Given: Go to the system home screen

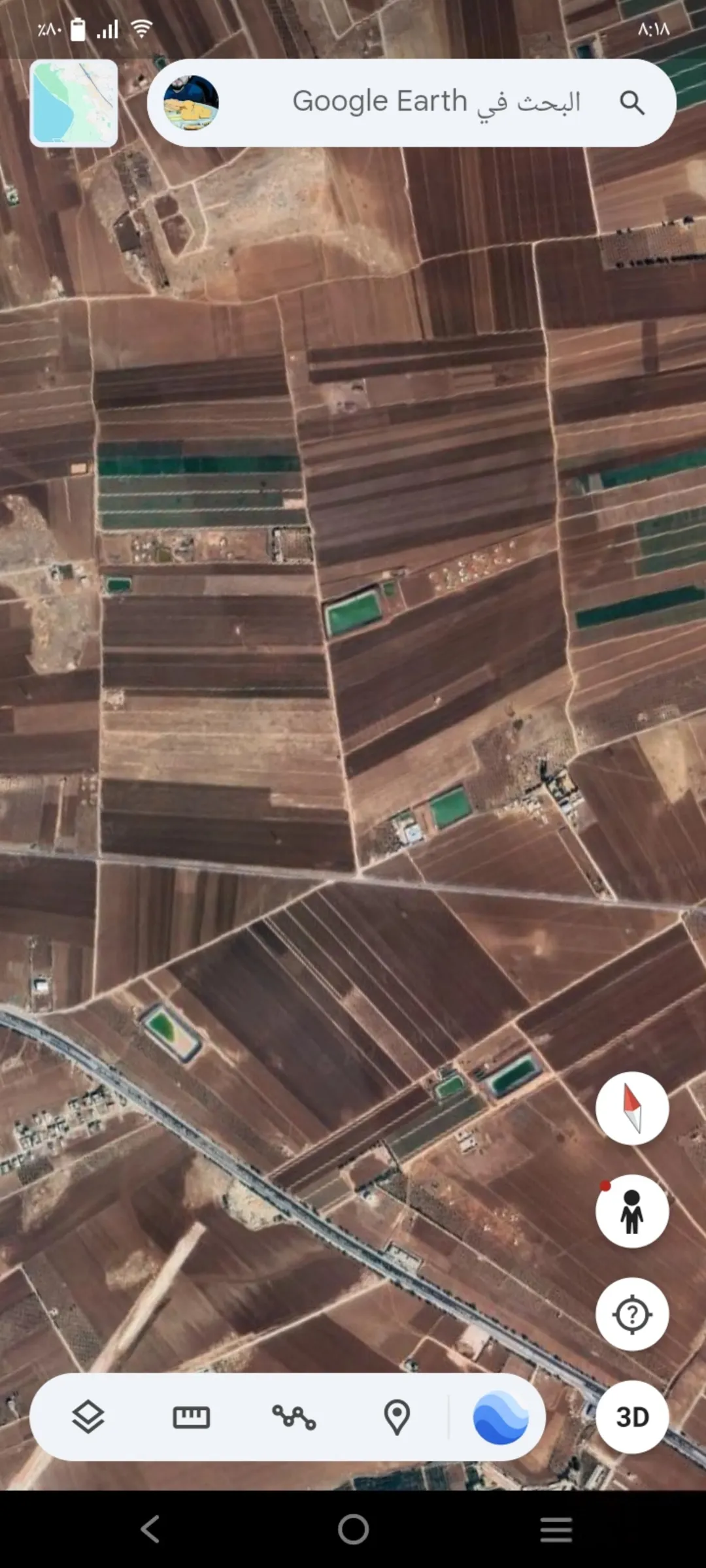Looking at the screenshot, I should (353, 1529).
